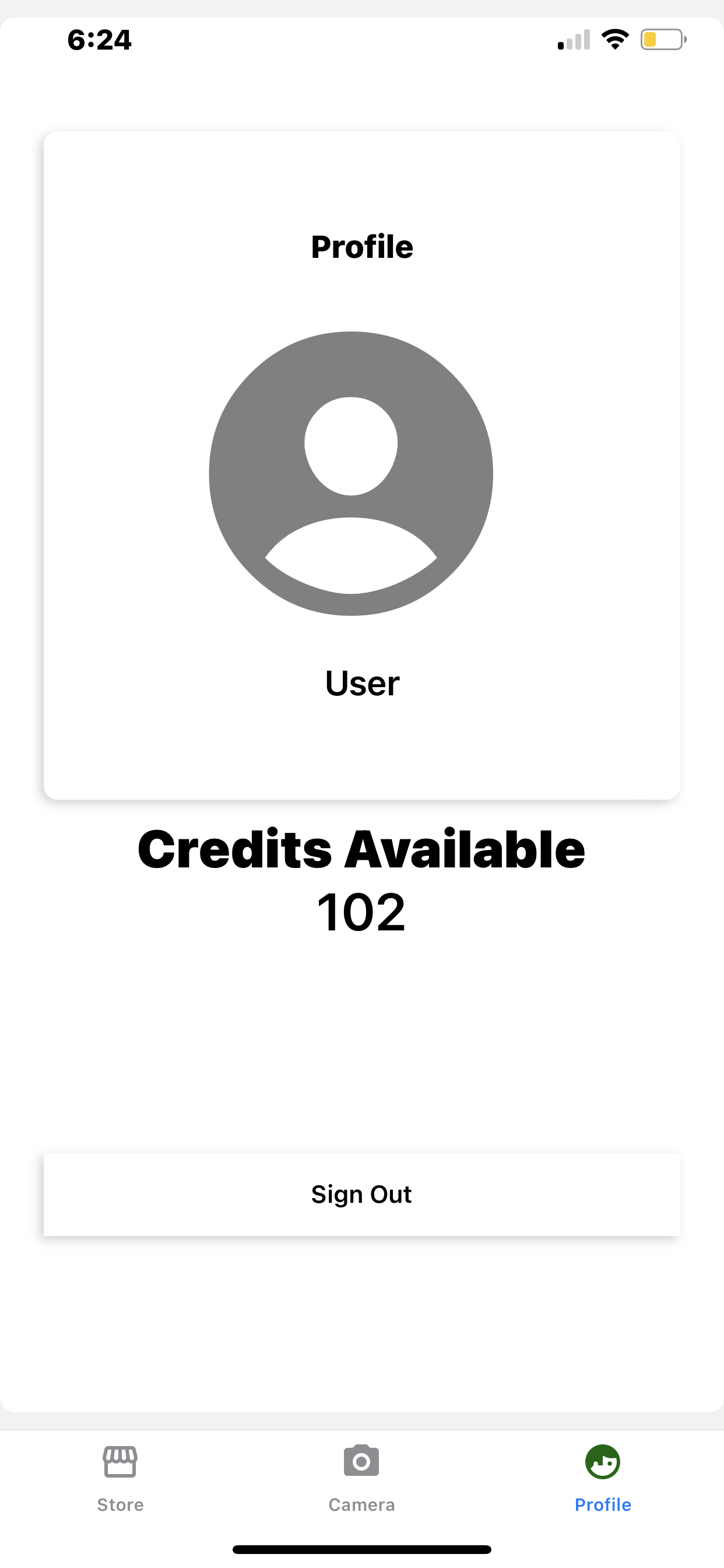Open the Camera tab

(x=361, y=1478)
